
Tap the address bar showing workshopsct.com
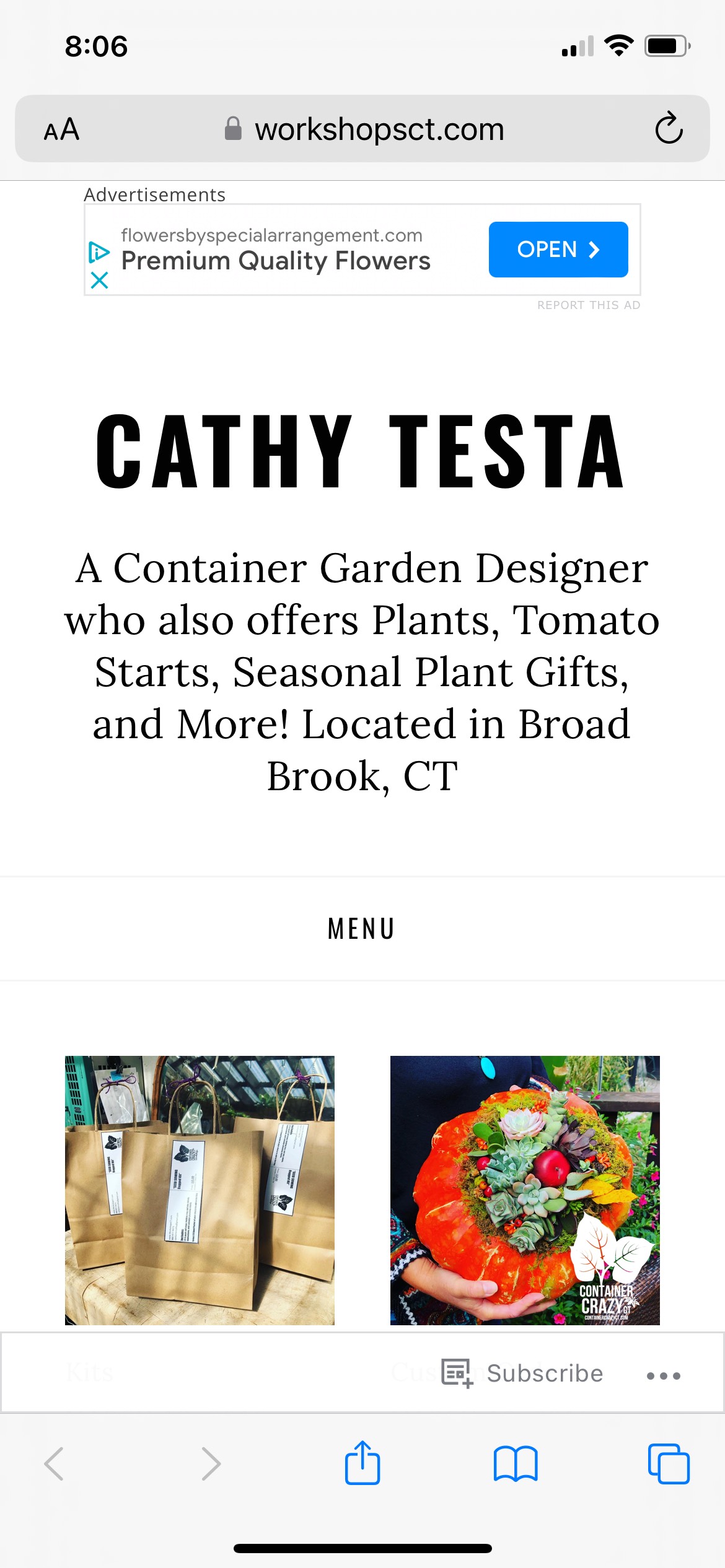(x=379, y=128)
